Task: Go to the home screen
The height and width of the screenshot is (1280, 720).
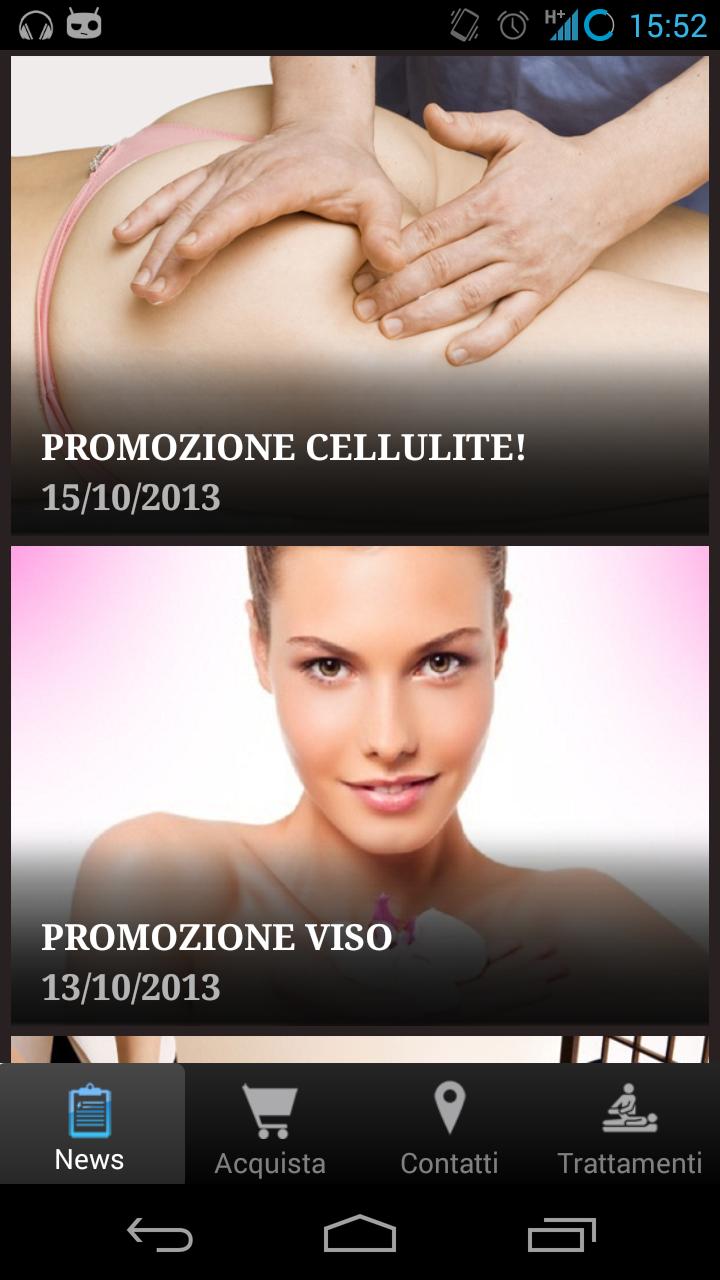Action: pyautogui.click(x=360, y=1235)
